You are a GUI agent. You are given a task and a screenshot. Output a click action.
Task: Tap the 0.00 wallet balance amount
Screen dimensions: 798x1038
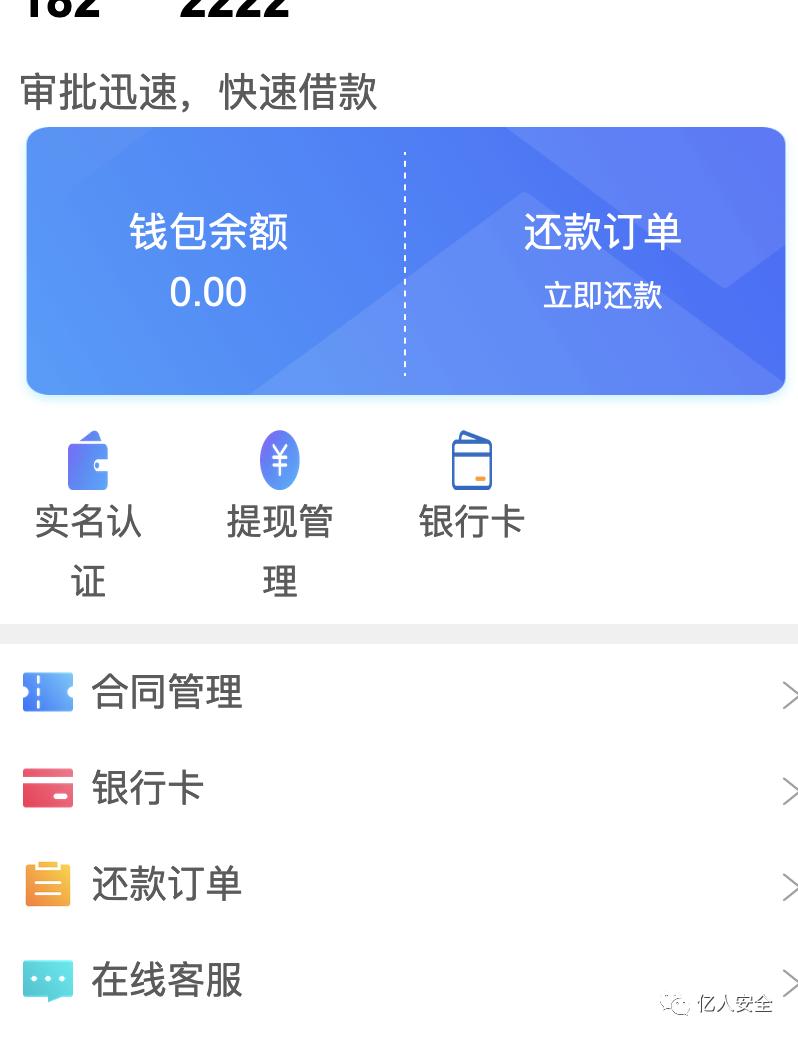208,291
